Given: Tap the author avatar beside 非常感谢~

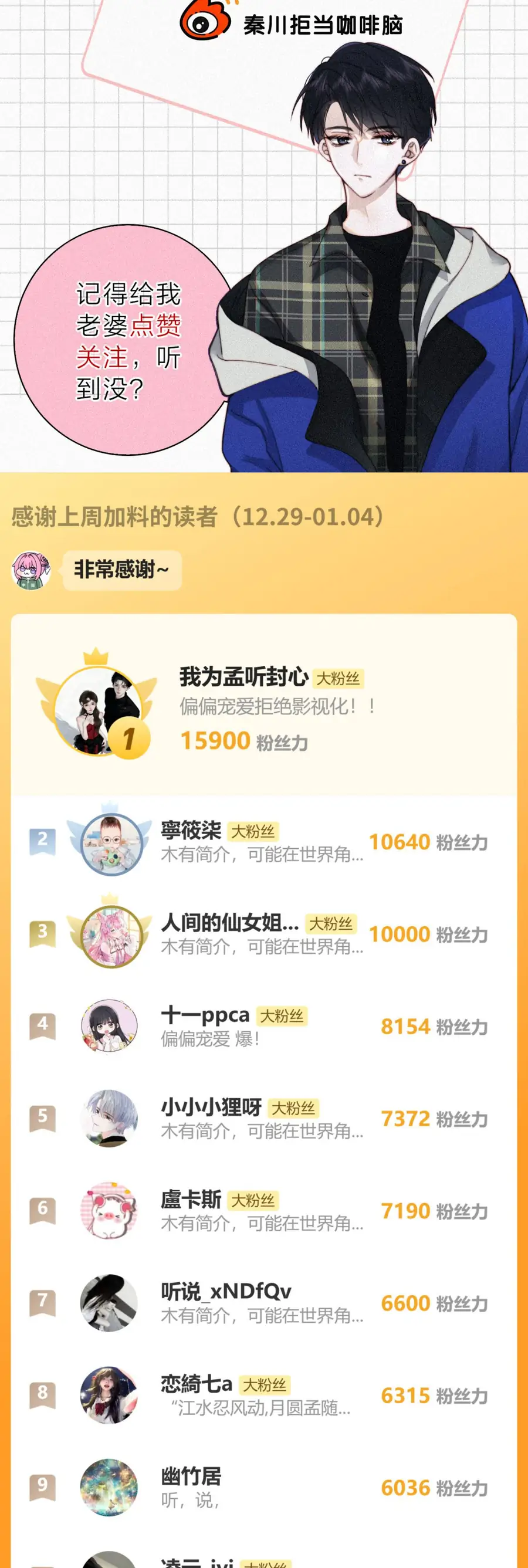Looking at the screenshot, I should click(32, 570).
